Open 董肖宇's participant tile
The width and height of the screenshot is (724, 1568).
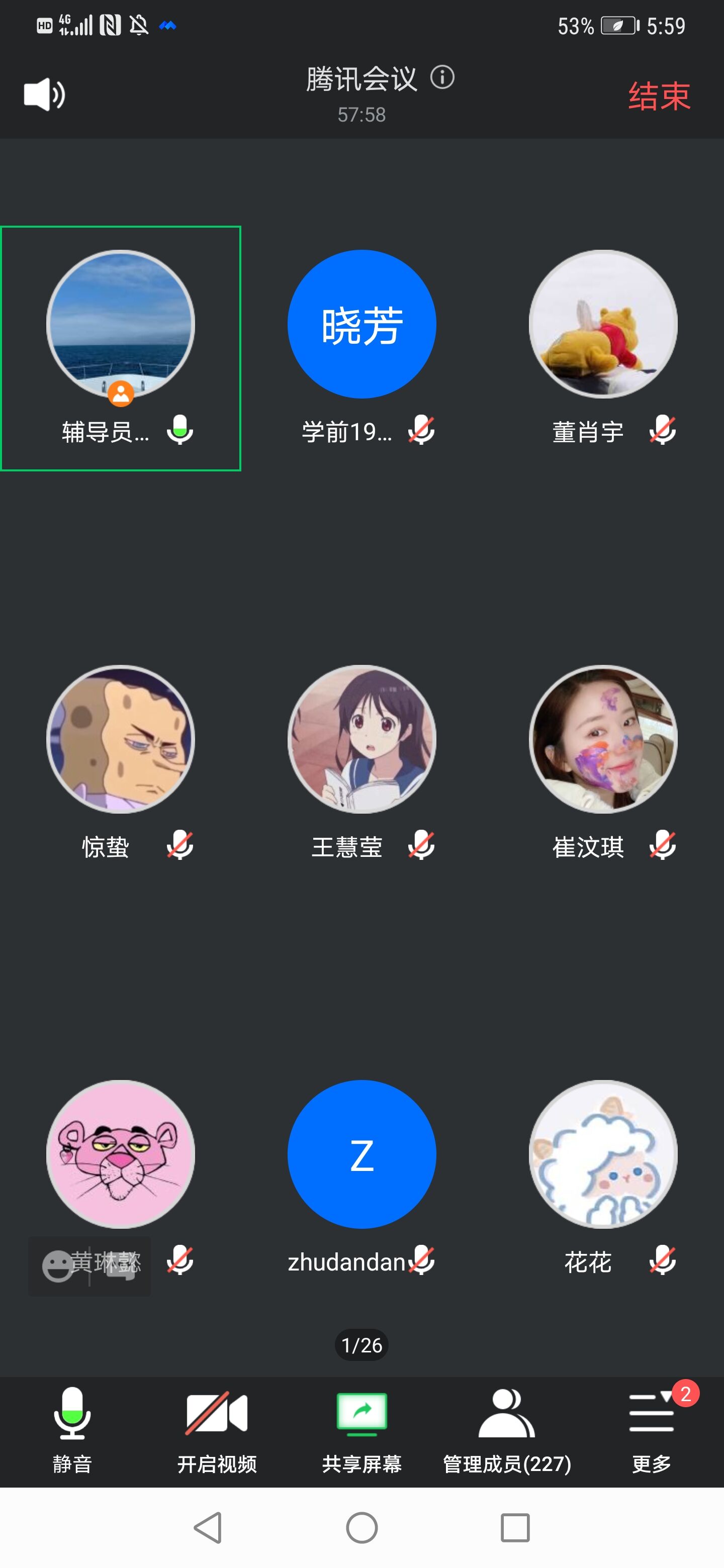[603, 325]
